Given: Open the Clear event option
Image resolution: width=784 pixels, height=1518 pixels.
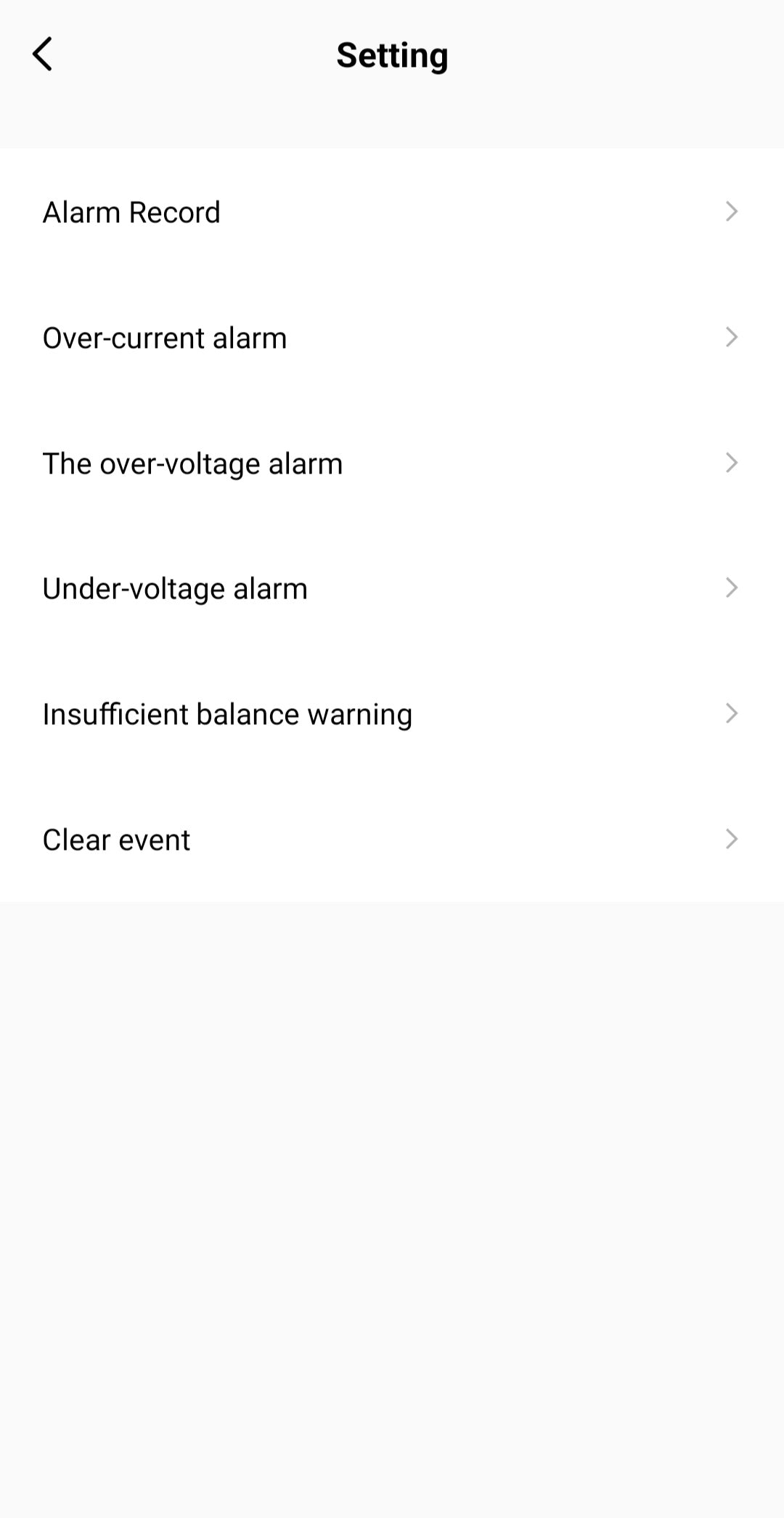Looking at the screenshot, I should 392,840.
